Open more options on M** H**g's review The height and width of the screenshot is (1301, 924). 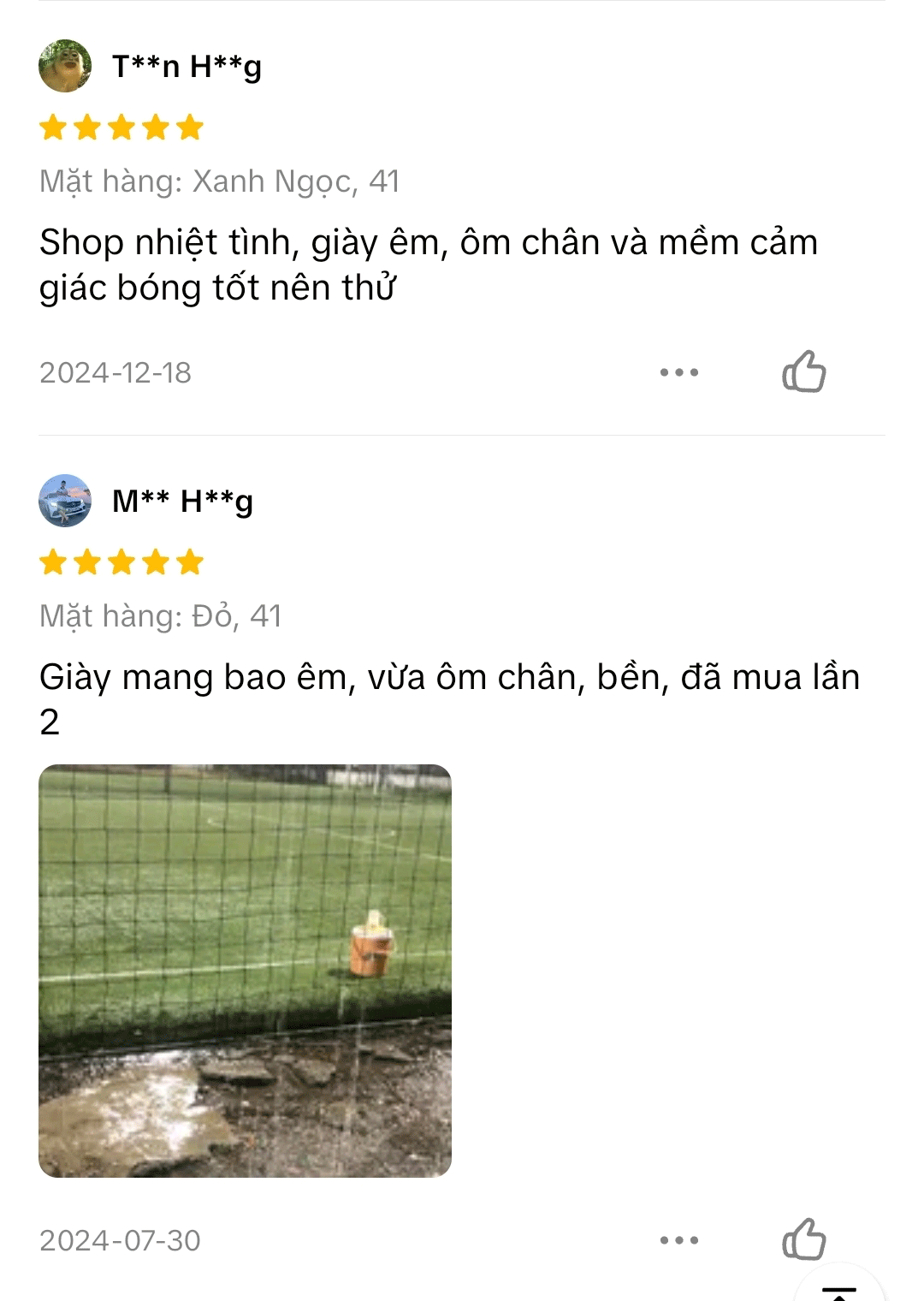click(679, 1240)
